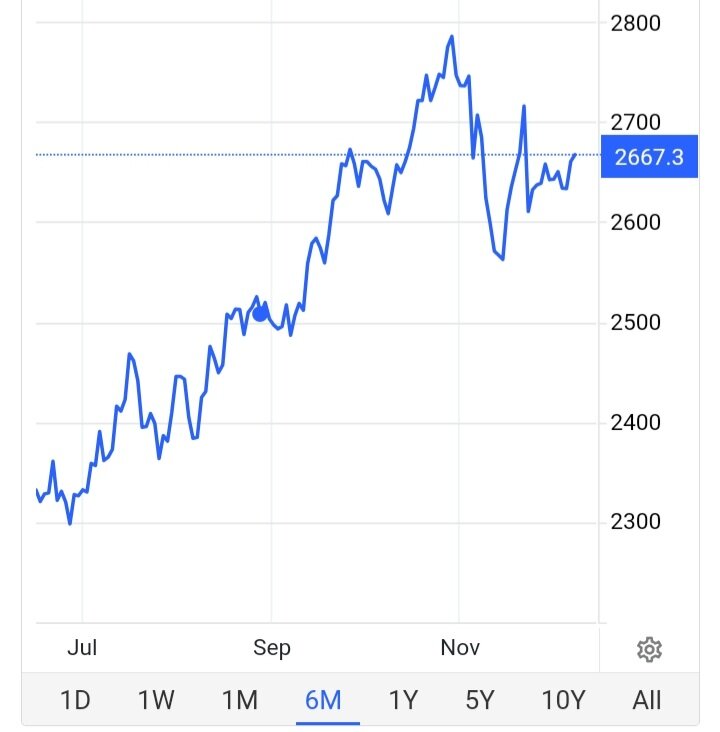Open the chart settings gear
720x732 pixels.
coord(649,650)
